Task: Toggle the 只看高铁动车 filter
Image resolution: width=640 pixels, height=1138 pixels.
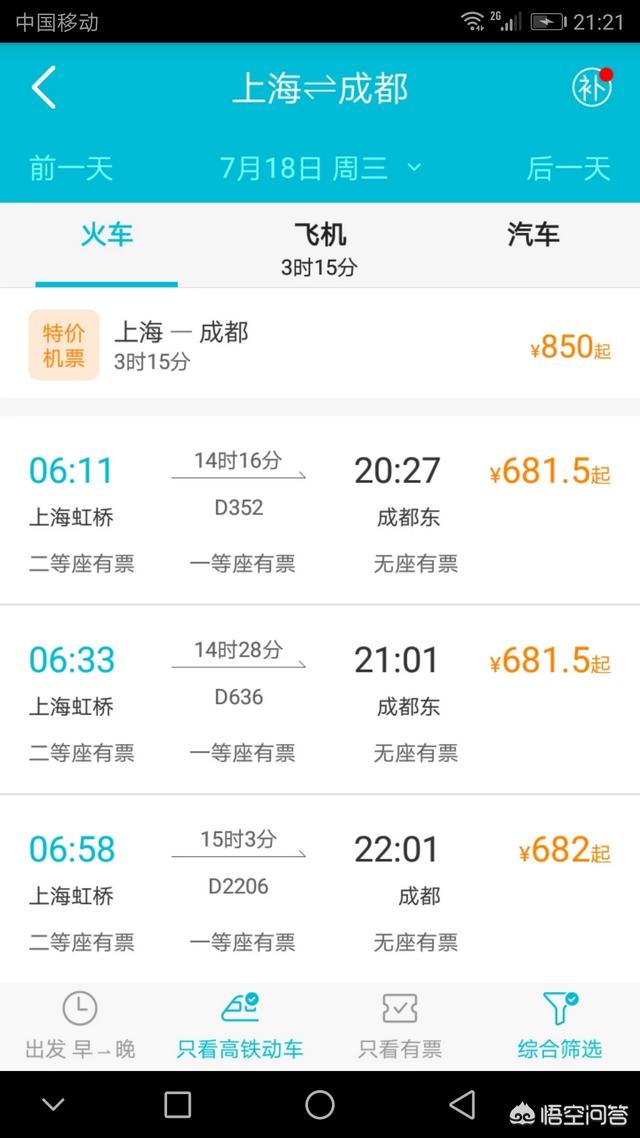Action: click(x=240, y=1026)
